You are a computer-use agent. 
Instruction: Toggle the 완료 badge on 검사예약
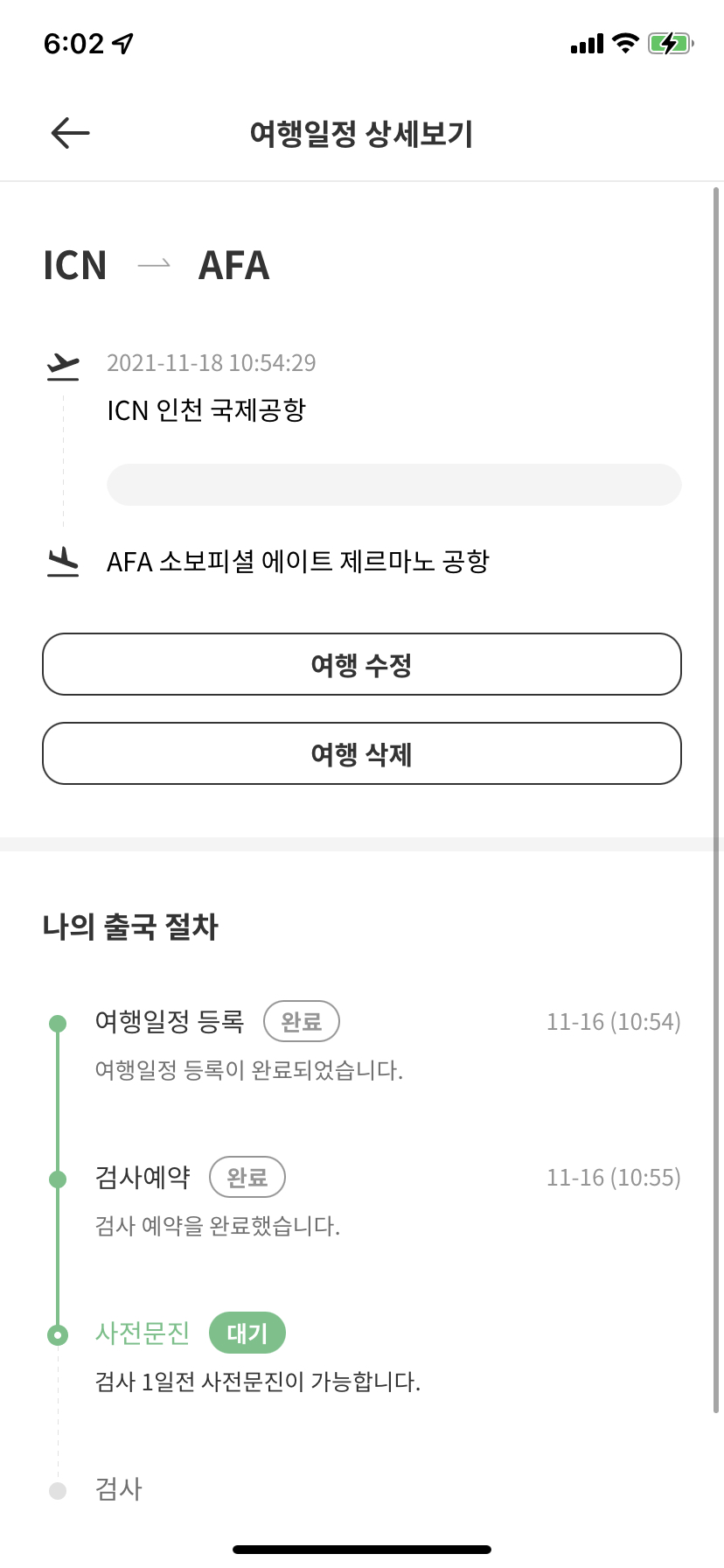(247, 1177)
